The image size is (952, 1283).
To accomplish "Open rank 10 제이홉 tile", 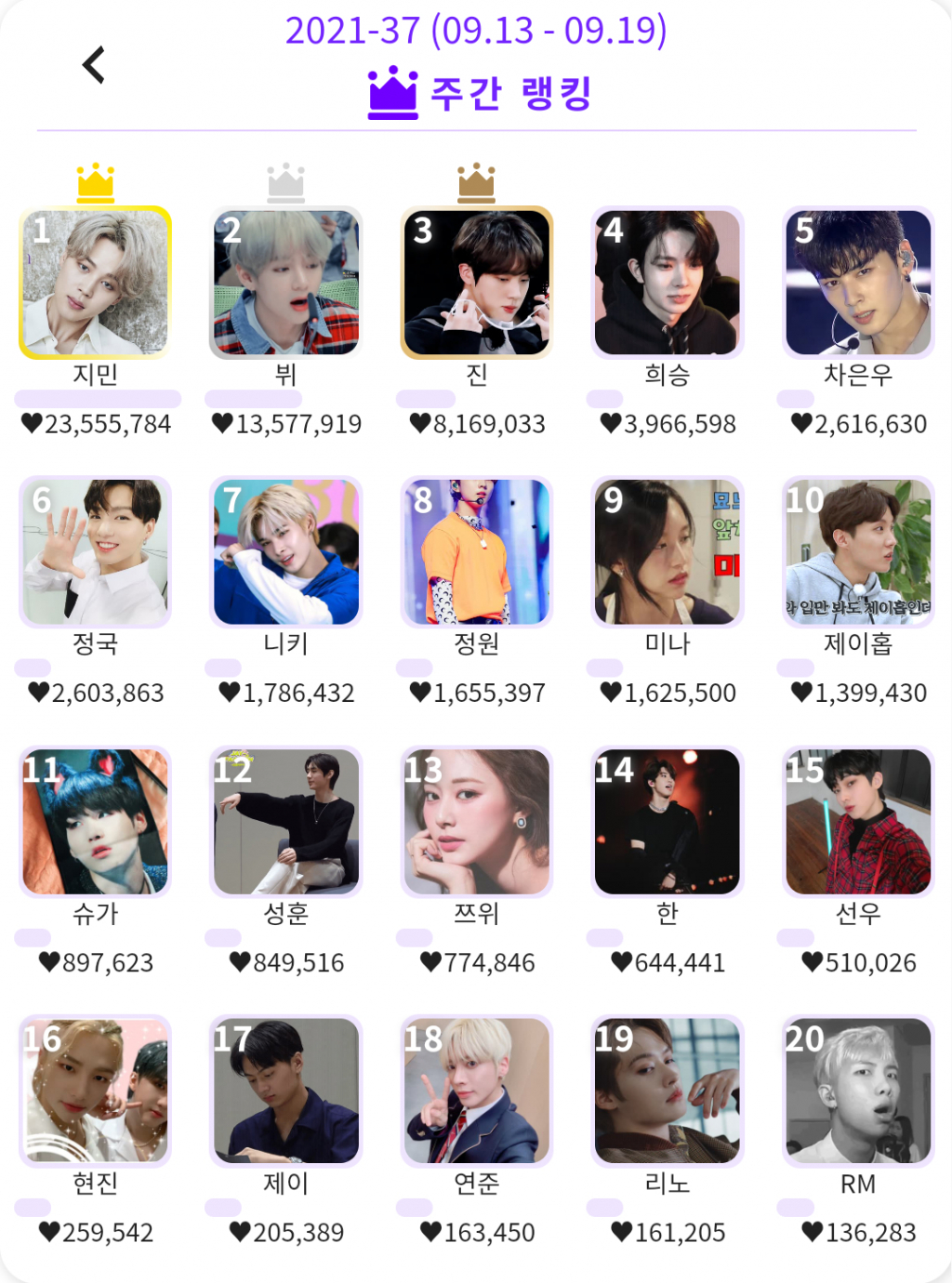I will pyautogui.click(x=857, y=552).
